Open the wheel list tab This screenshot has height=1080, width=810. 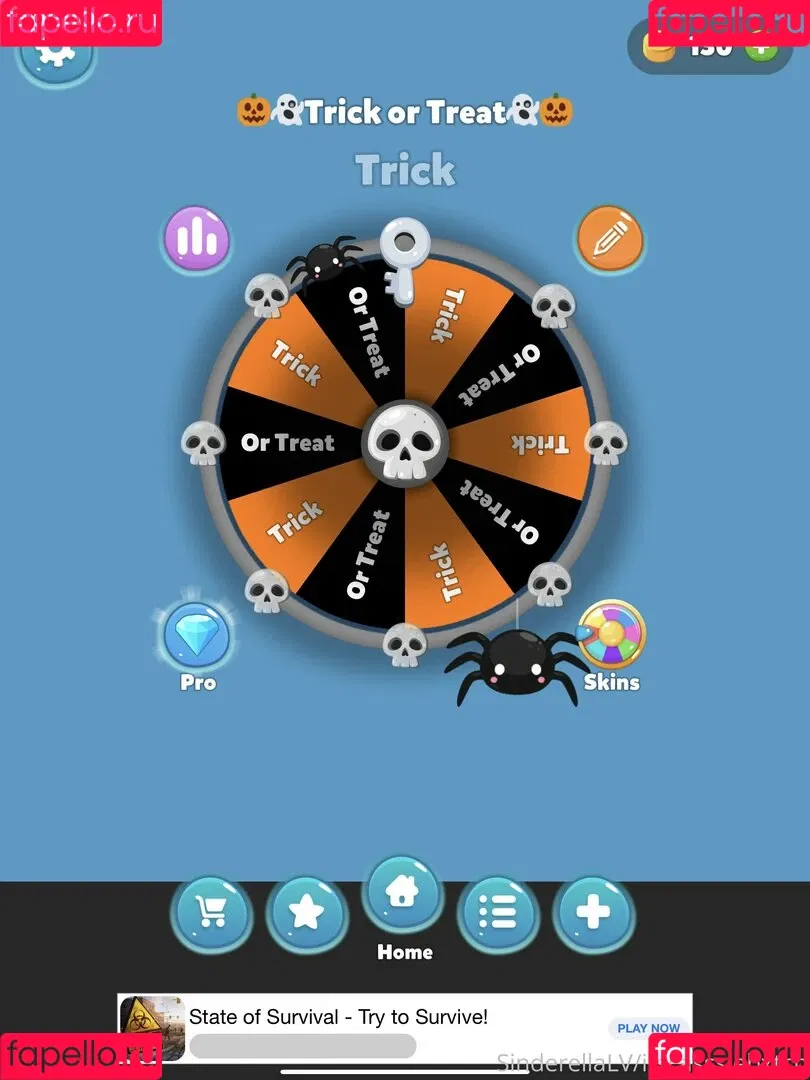(x=498, y=912)
